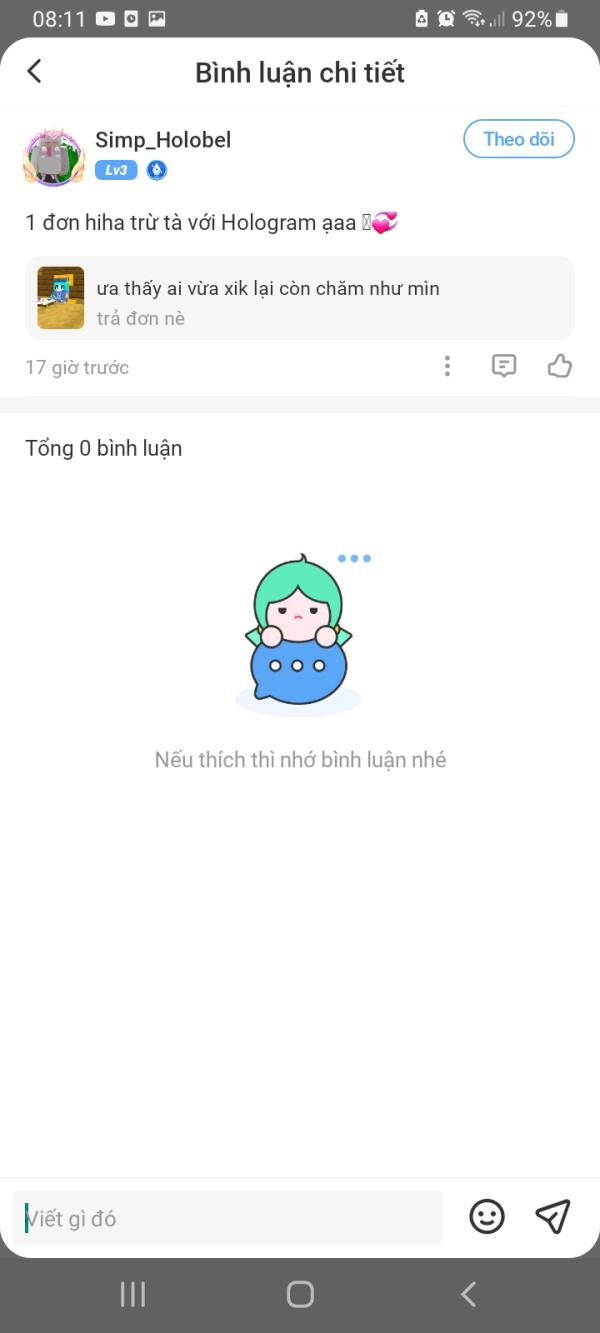Open Simp_Holobel's profile avatar
This screenshot has height=1333, width=600.
coord(54,156)
